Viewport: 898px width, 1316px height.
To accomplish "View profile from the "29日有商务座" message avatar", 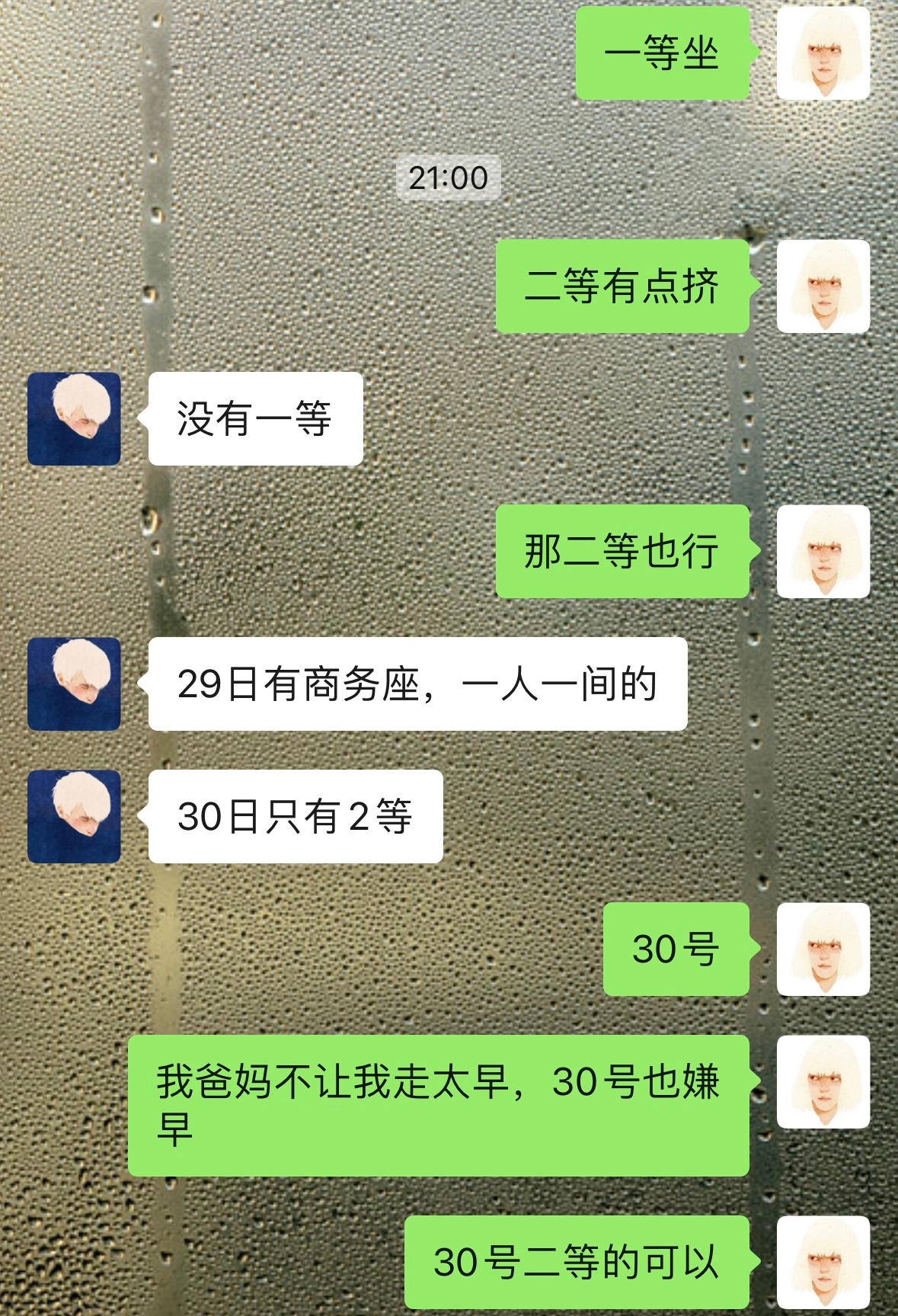I will coord(74,684).
